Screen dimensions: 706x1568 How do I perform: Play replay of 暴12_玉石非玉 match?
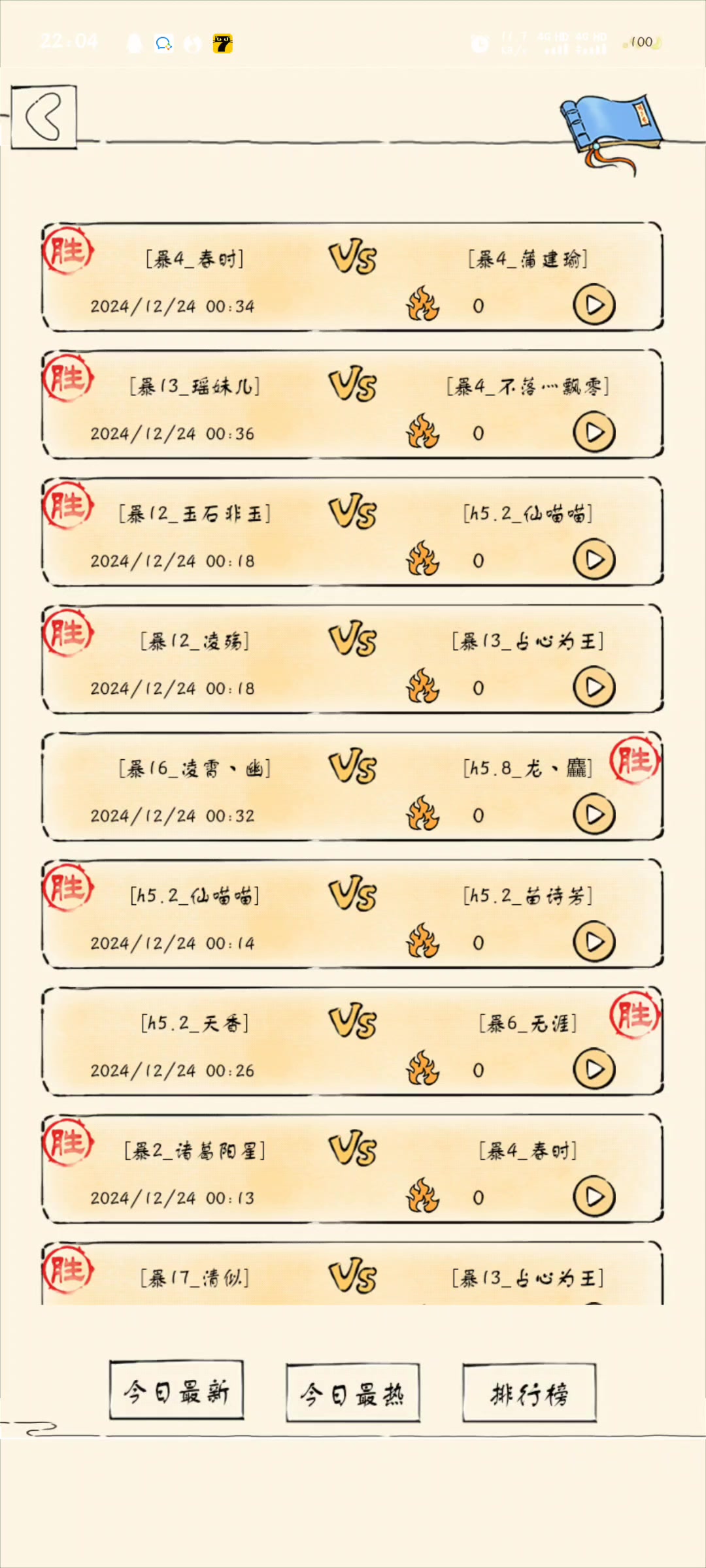tap(594, 560)
